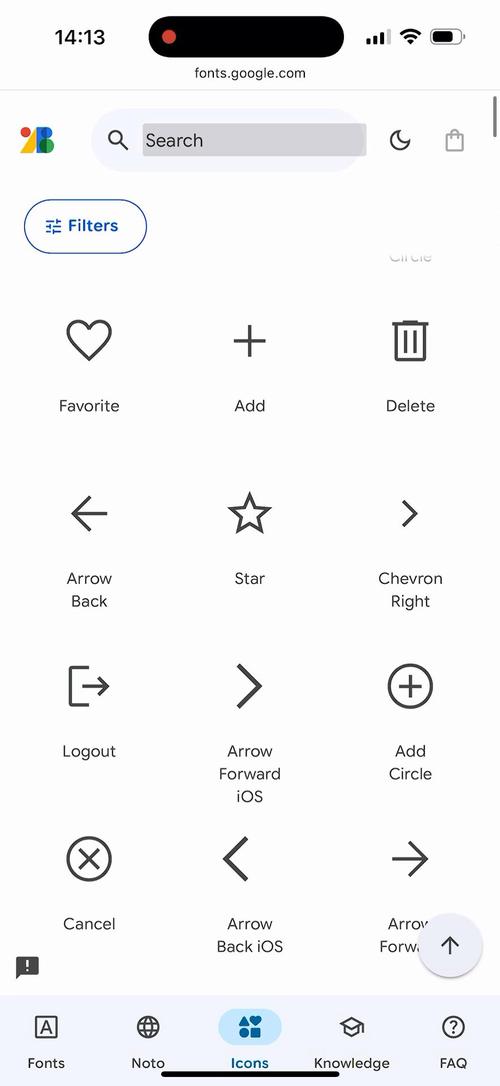Image resolution: width=500 pixels, height=1086 pixels.
Task: Tap the Search input field
Action: click(254, 141)
